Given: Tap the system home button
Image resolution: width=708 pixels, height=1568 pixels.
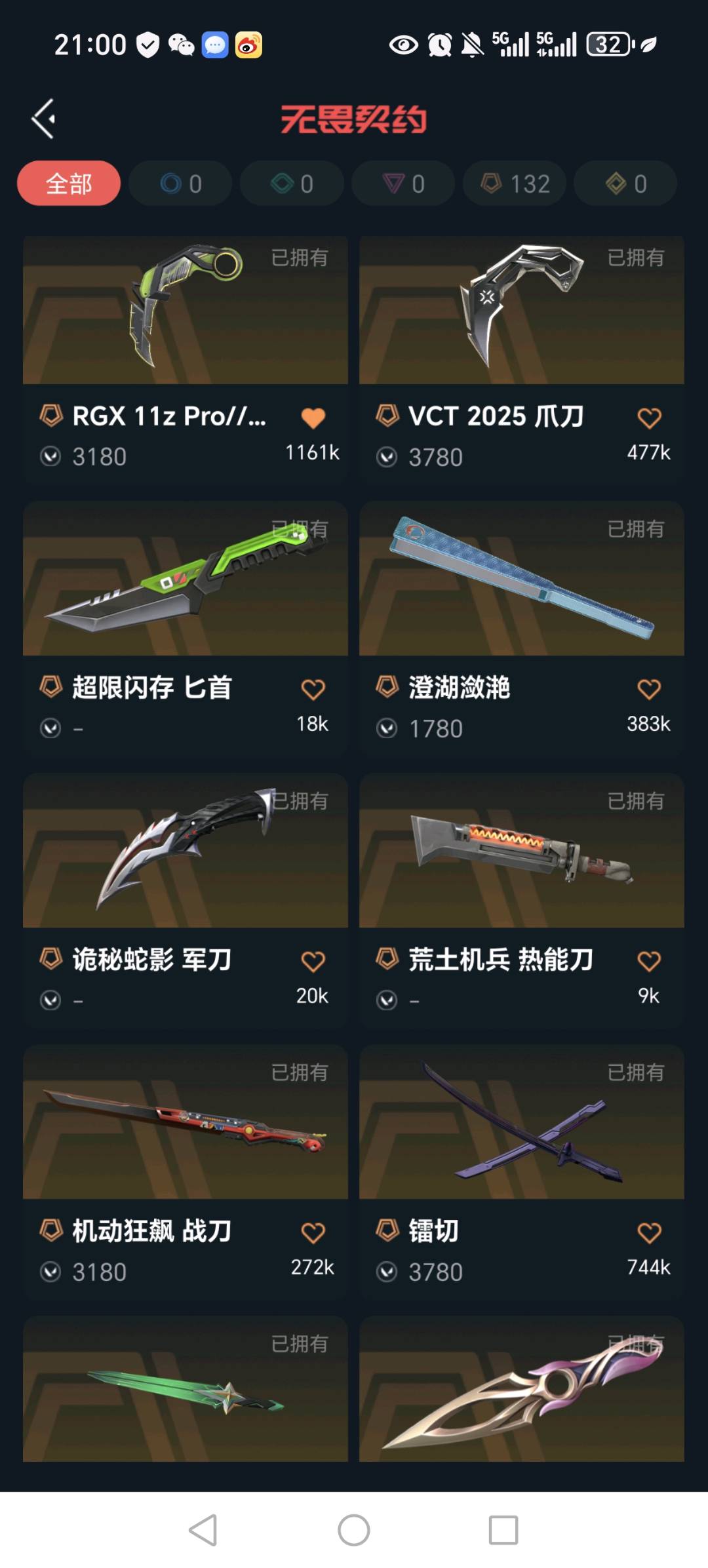Looking at the screenshot, I should tap(354, 1531).
